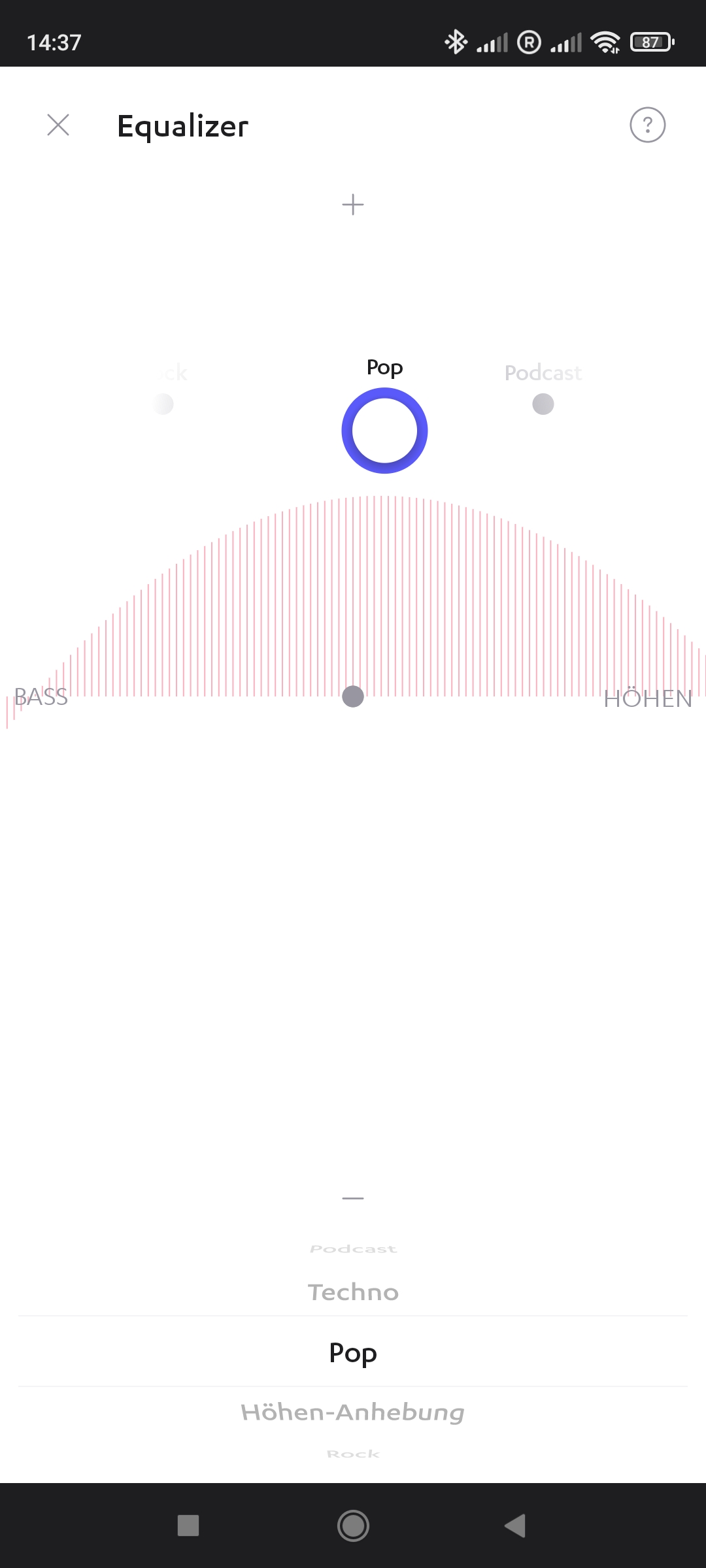Viewport: 706px width, 1568px height.
Task: Select the Podcast preset dot
Action: coord(543,404)
